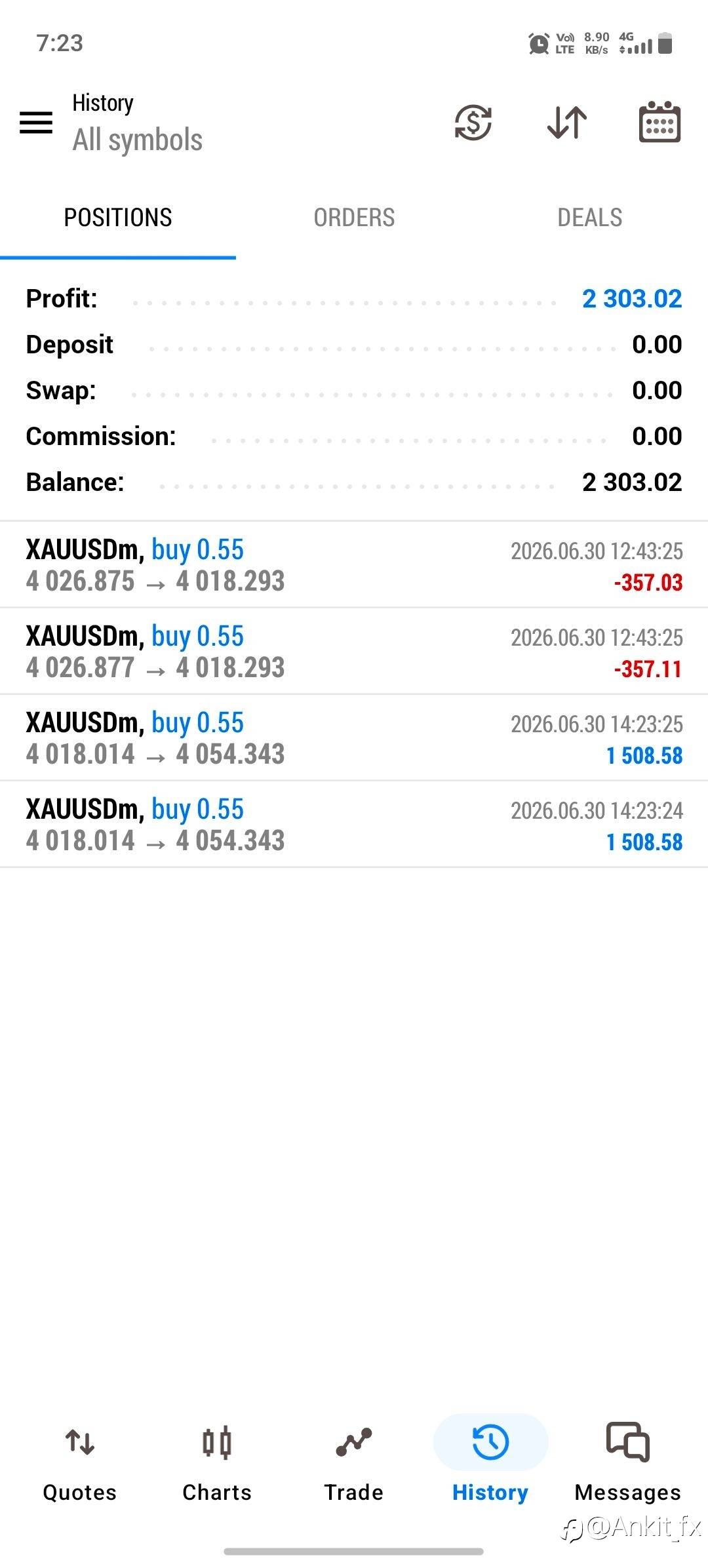The image size is (708, 1568).
Task: Switch to the Orders tab
Action: point(354,218)
